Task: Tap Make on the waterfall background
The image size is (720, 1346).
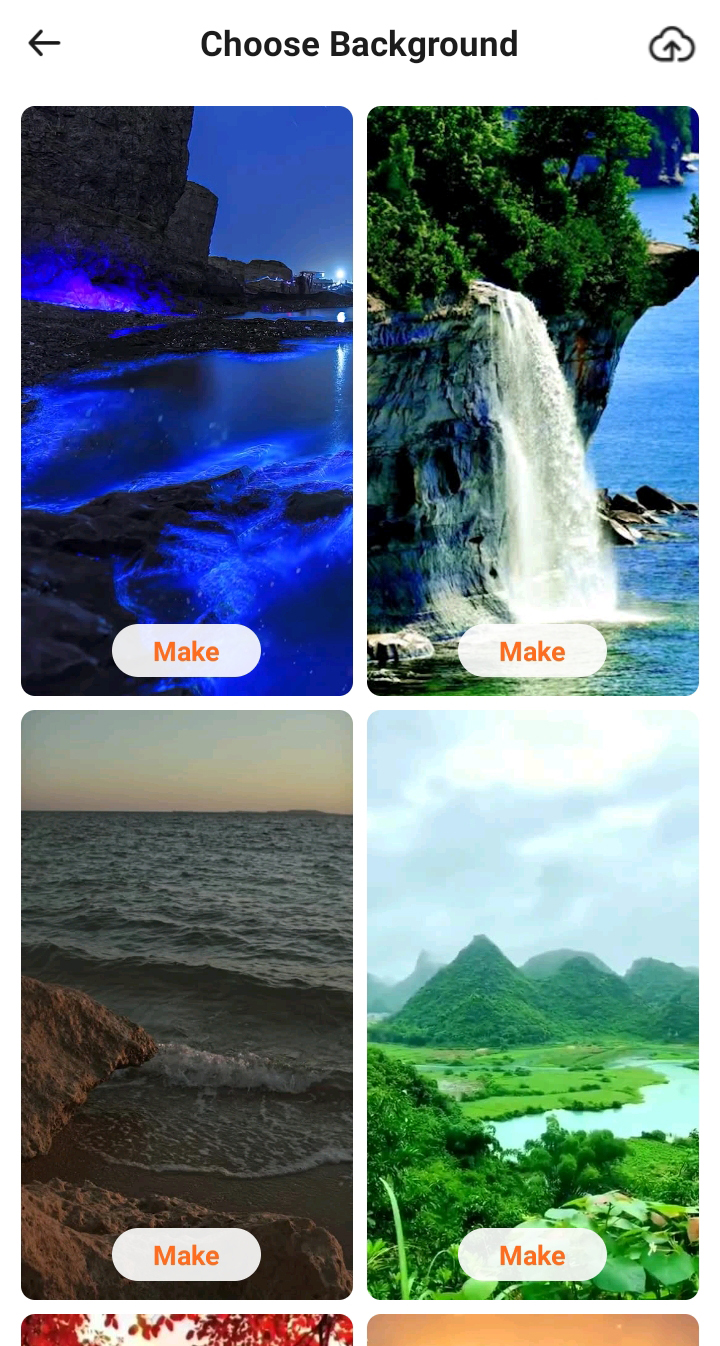Action: point(532,651)
